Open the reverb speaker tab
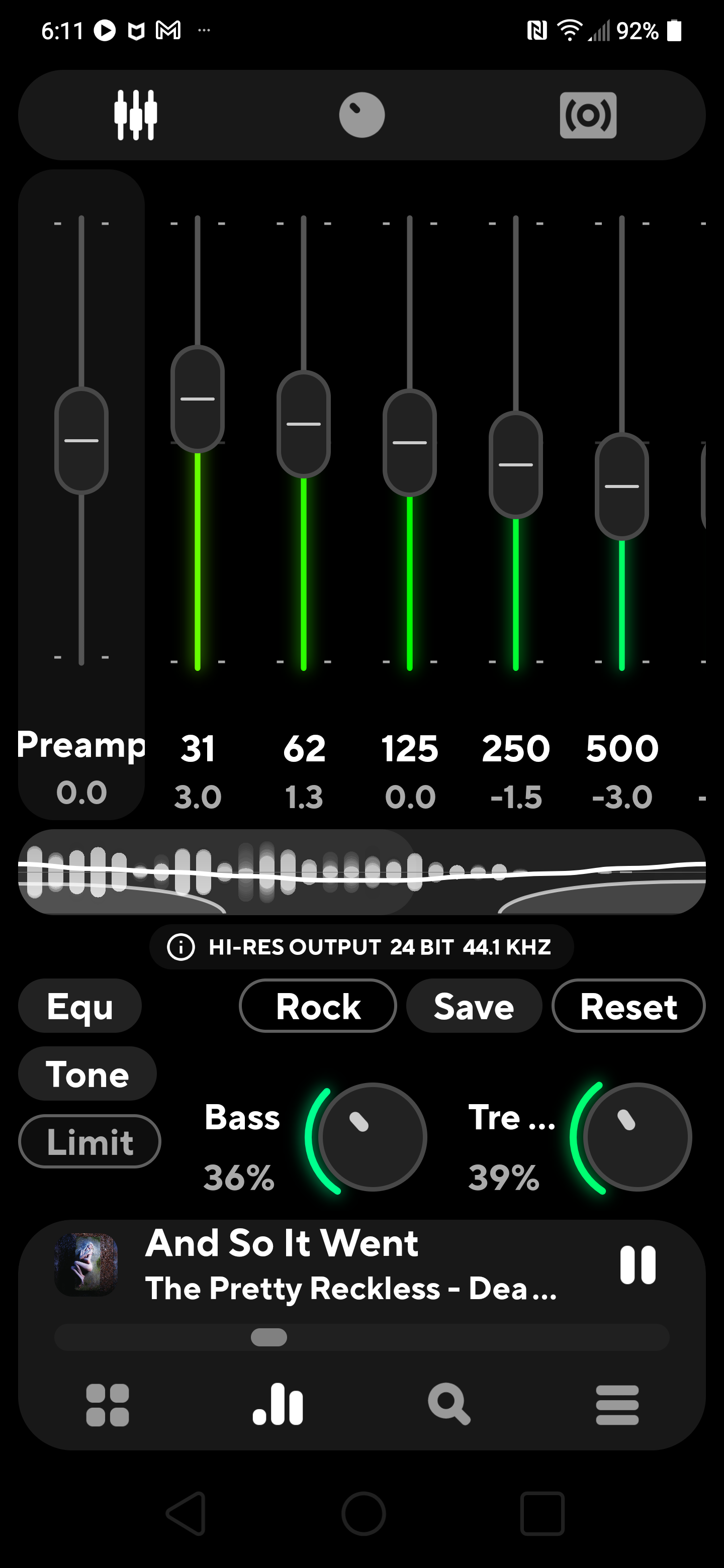724x1568 pixels. 588,115
